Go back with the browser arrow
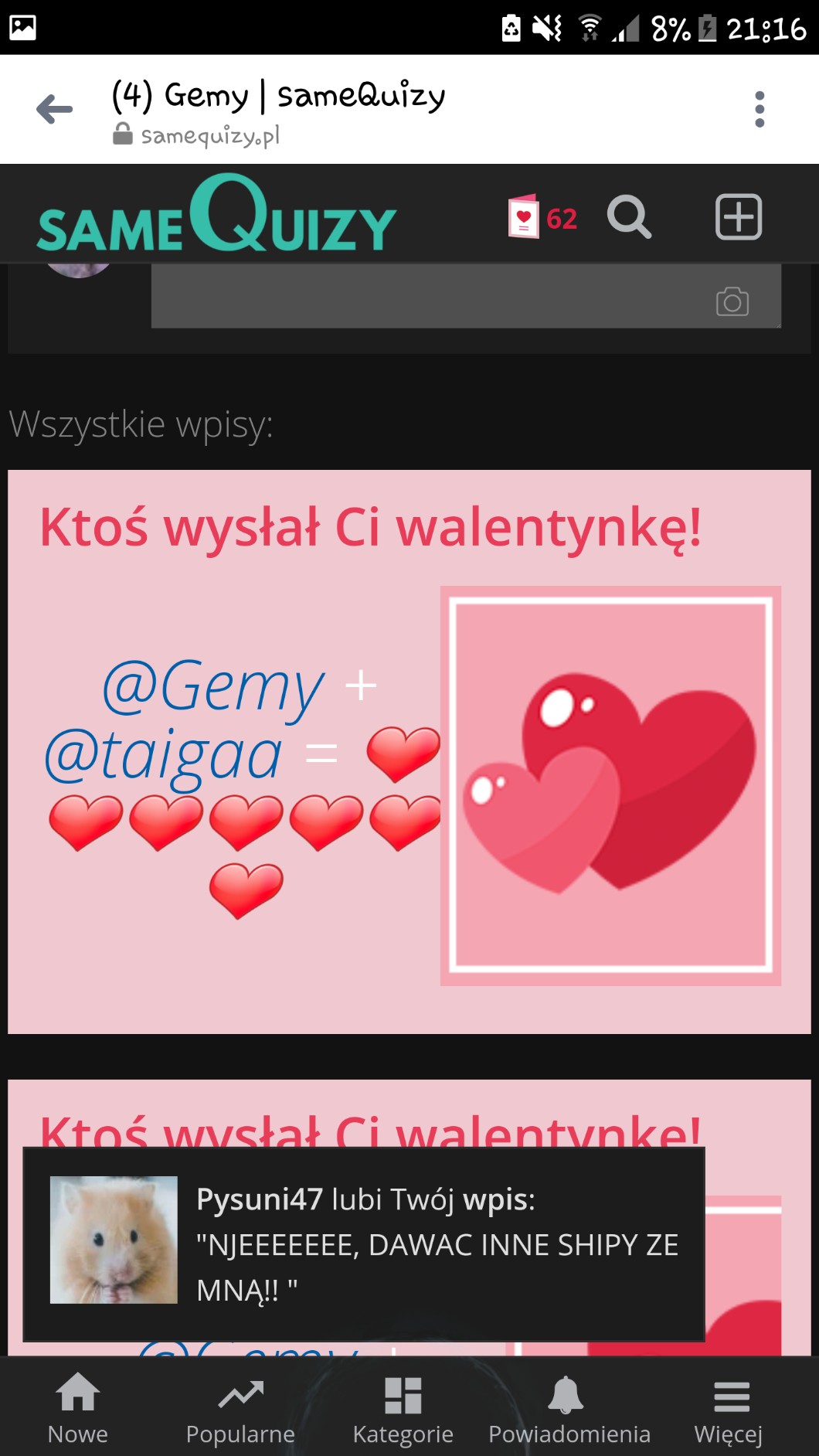This screenshot has width=819, height=1456. pos(54,109)
